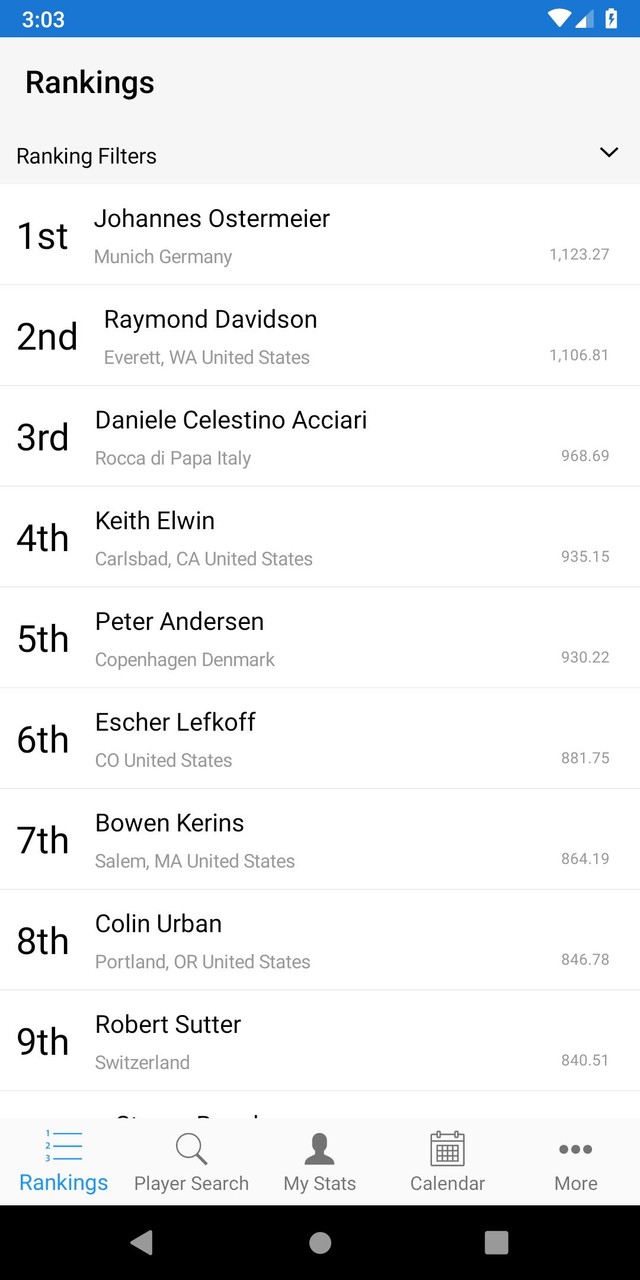Open Robert Sutter's player page
This screenshot has height=1280, width=640.
(320, 1042)
